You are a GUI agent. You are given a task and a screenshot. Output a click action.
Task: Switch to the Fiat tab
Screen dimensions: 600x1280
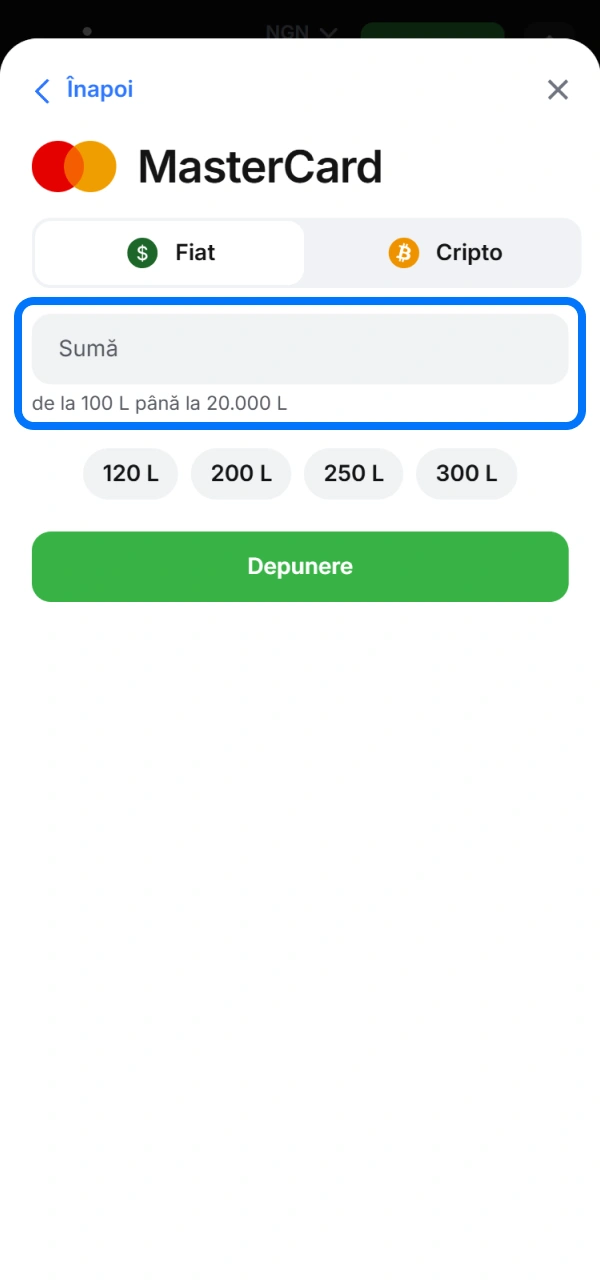tap(170, 253)
